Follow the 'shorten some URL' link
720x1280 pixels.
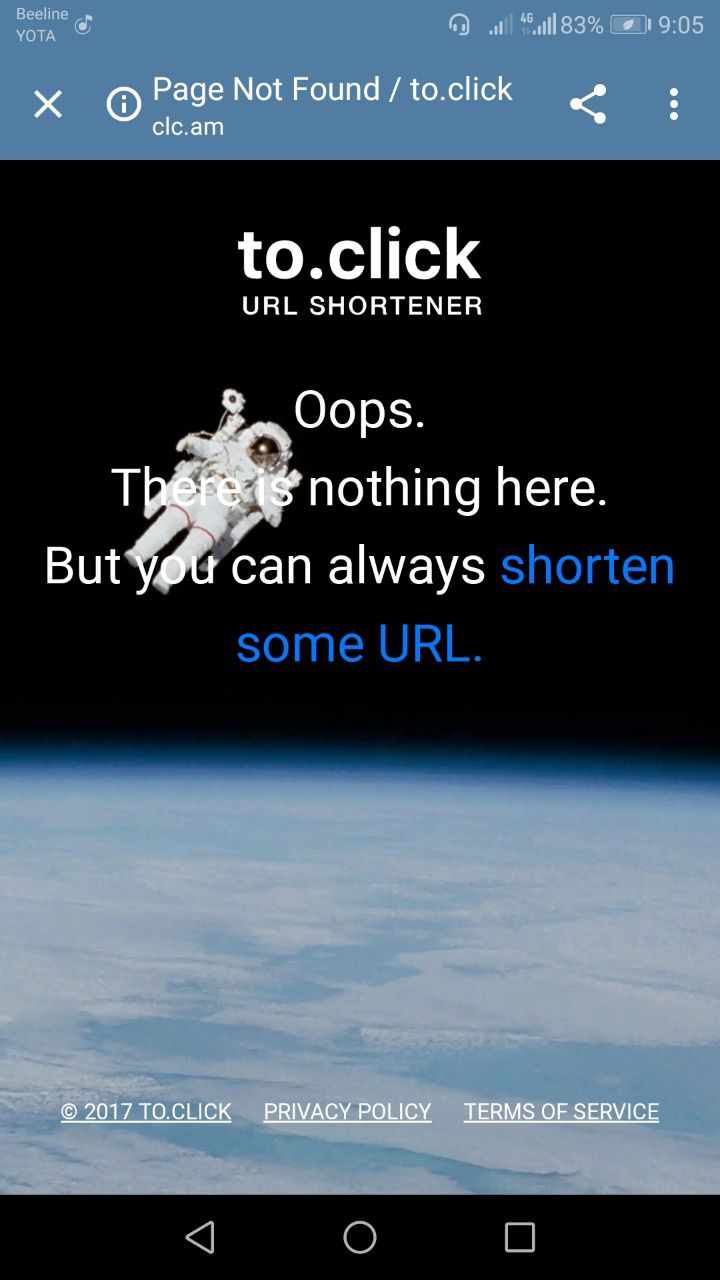456,604
